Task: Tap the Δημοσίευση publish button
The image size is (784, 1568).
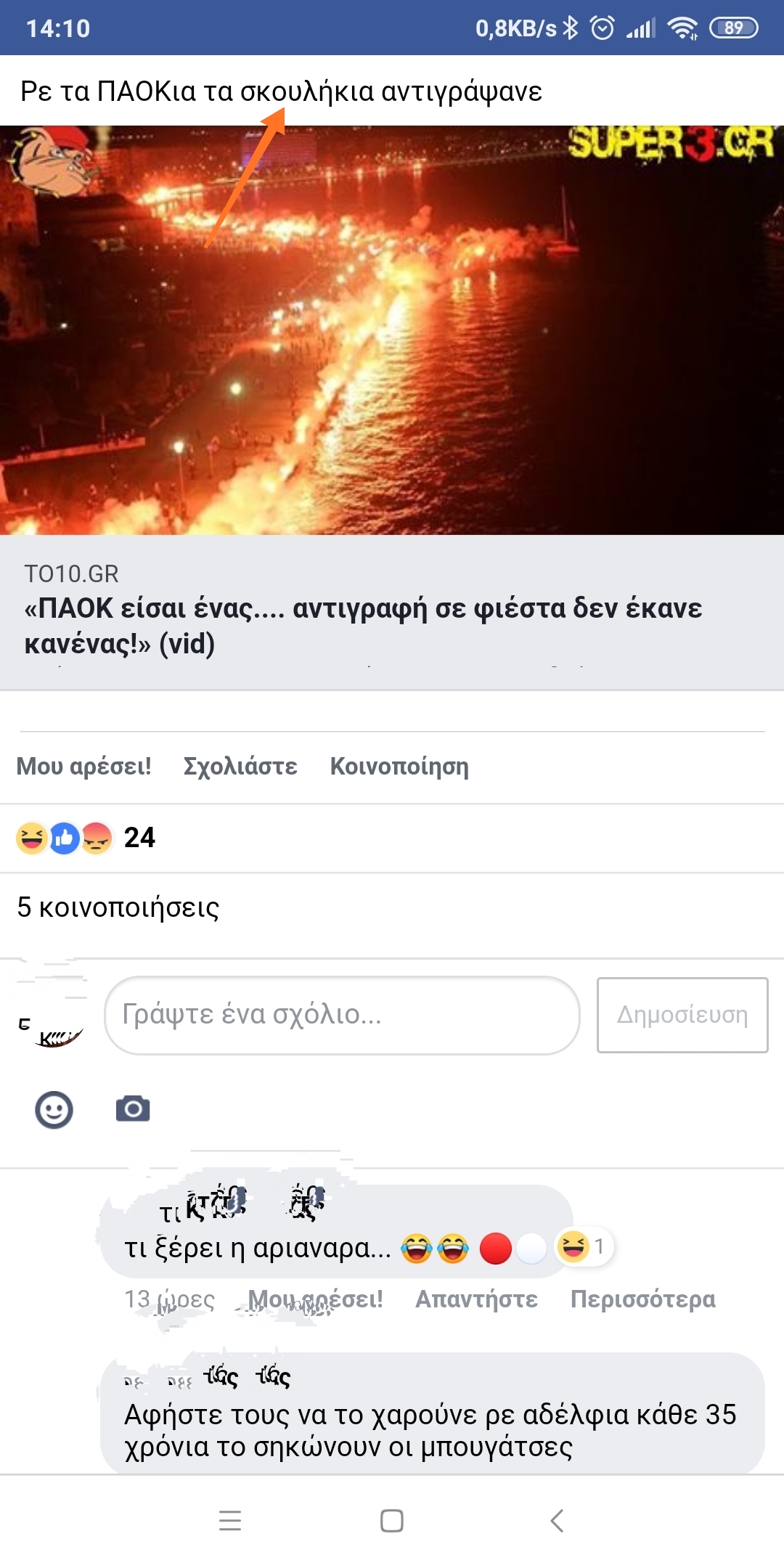Action: [682, 1015]
